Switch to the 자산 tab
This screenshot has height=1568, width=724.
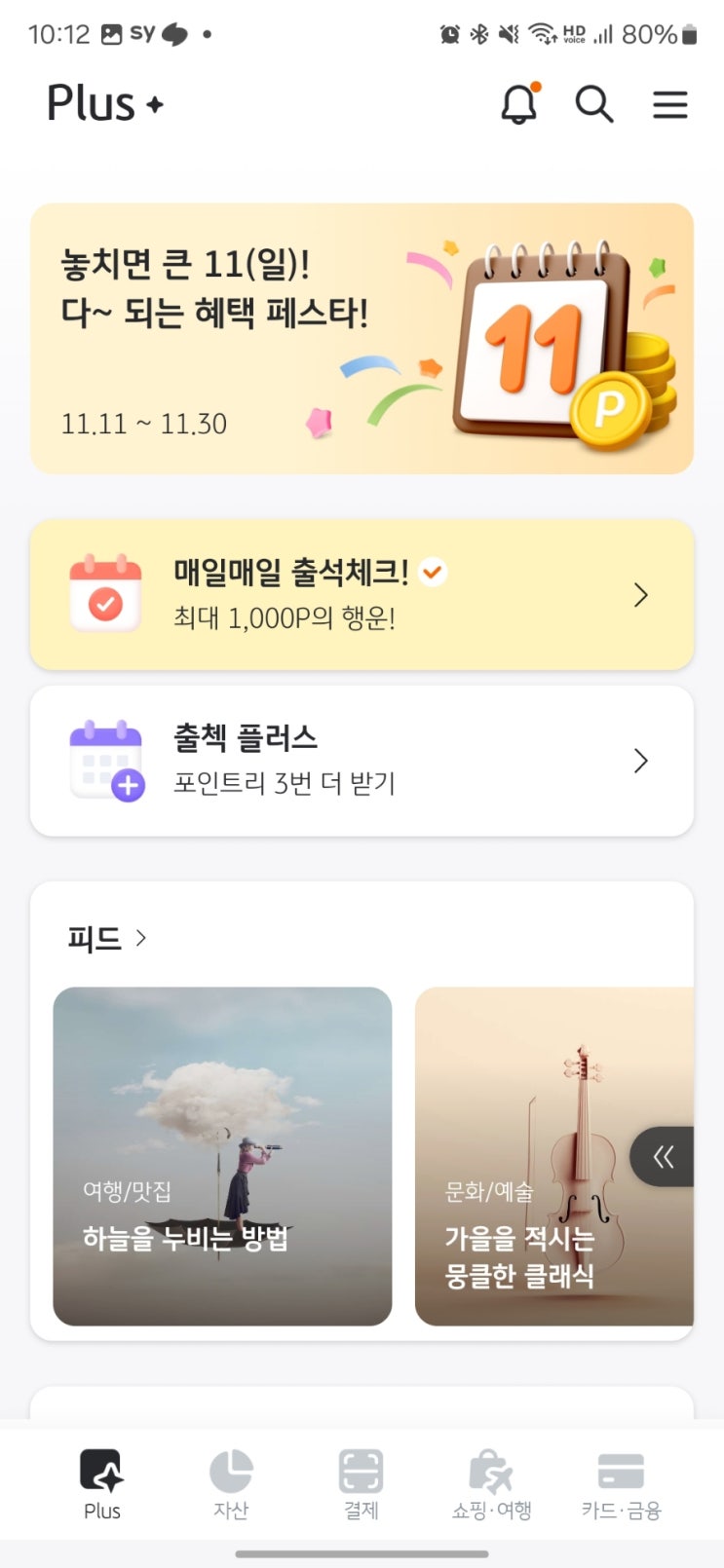click(x=231, y=1484)
